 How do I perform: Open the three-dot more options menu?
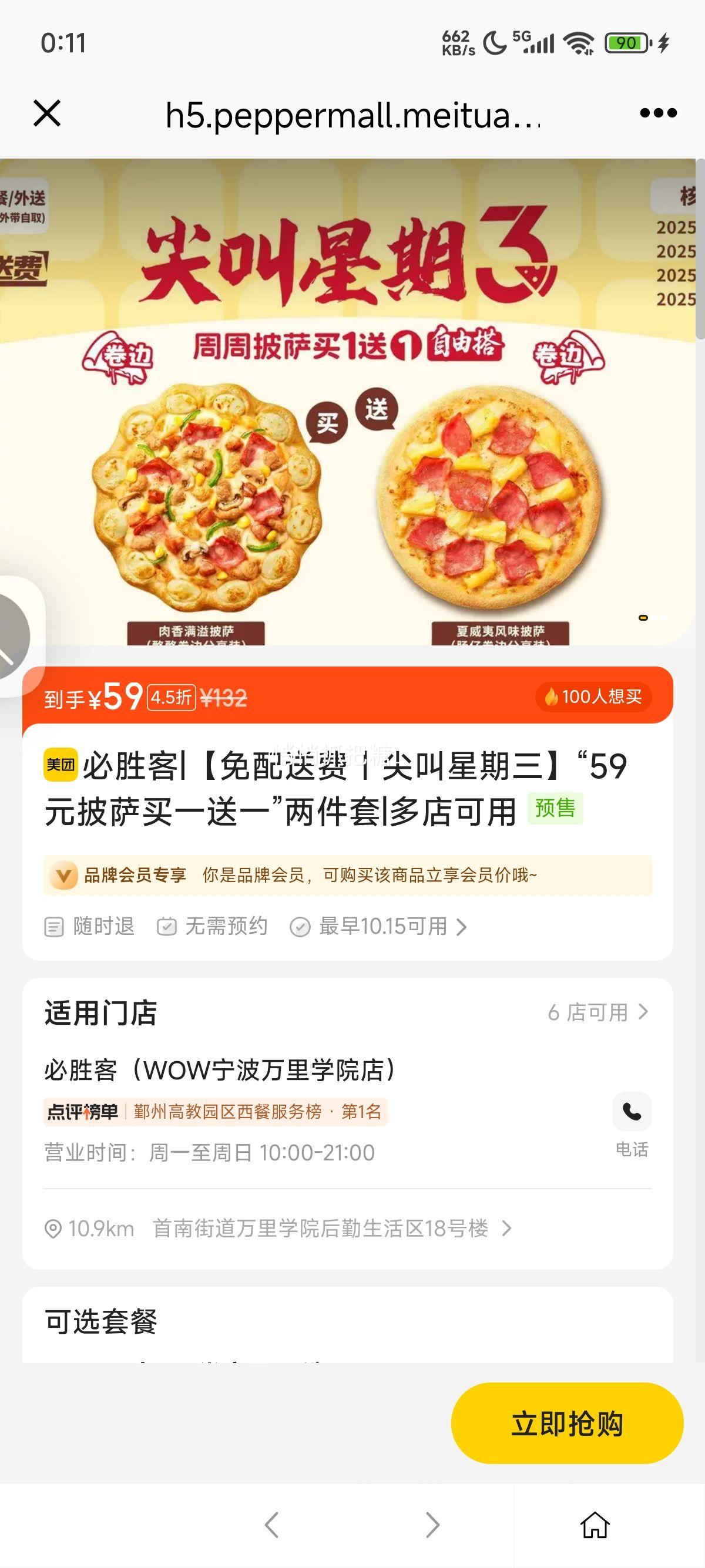(658, 113)
